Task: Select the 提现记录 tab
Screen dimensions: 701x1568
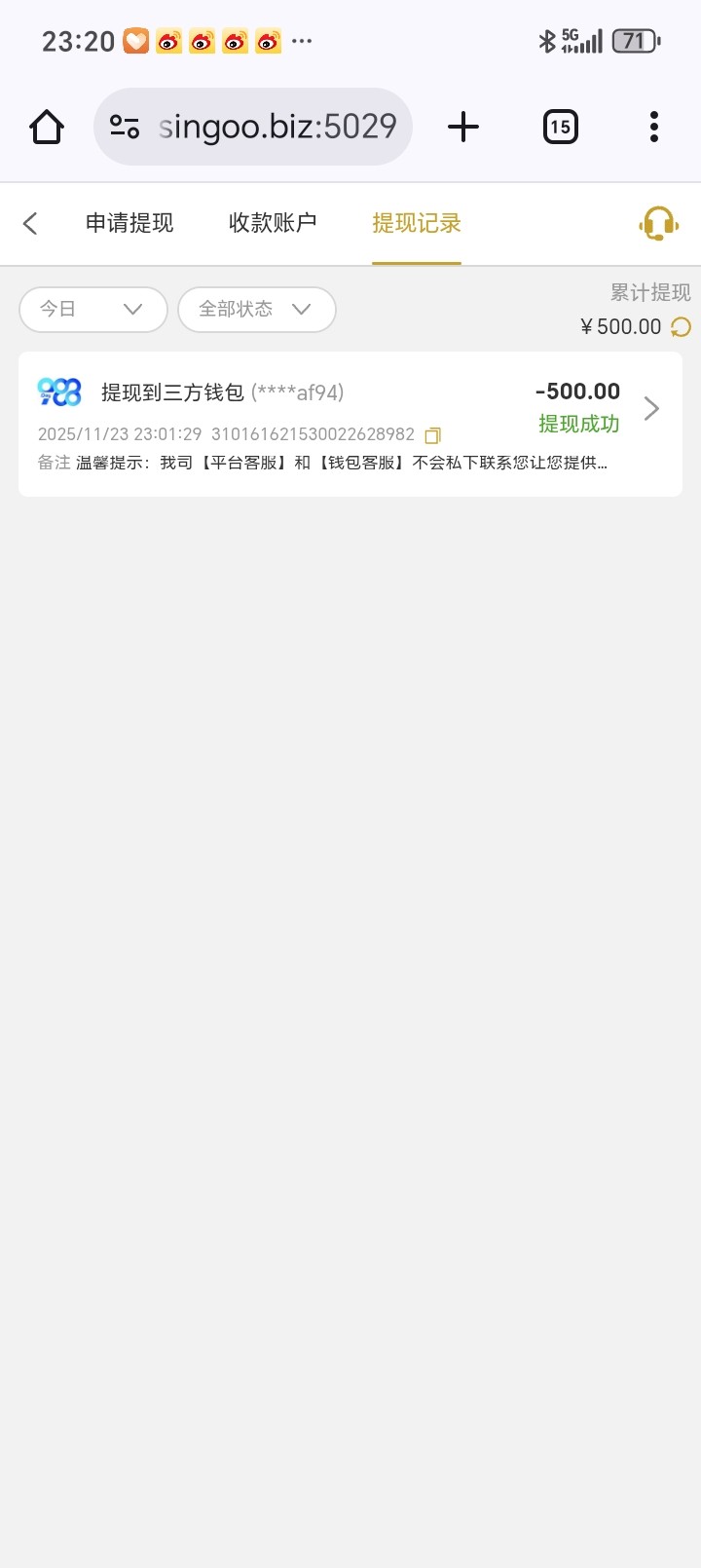Action: click(417, 224)
